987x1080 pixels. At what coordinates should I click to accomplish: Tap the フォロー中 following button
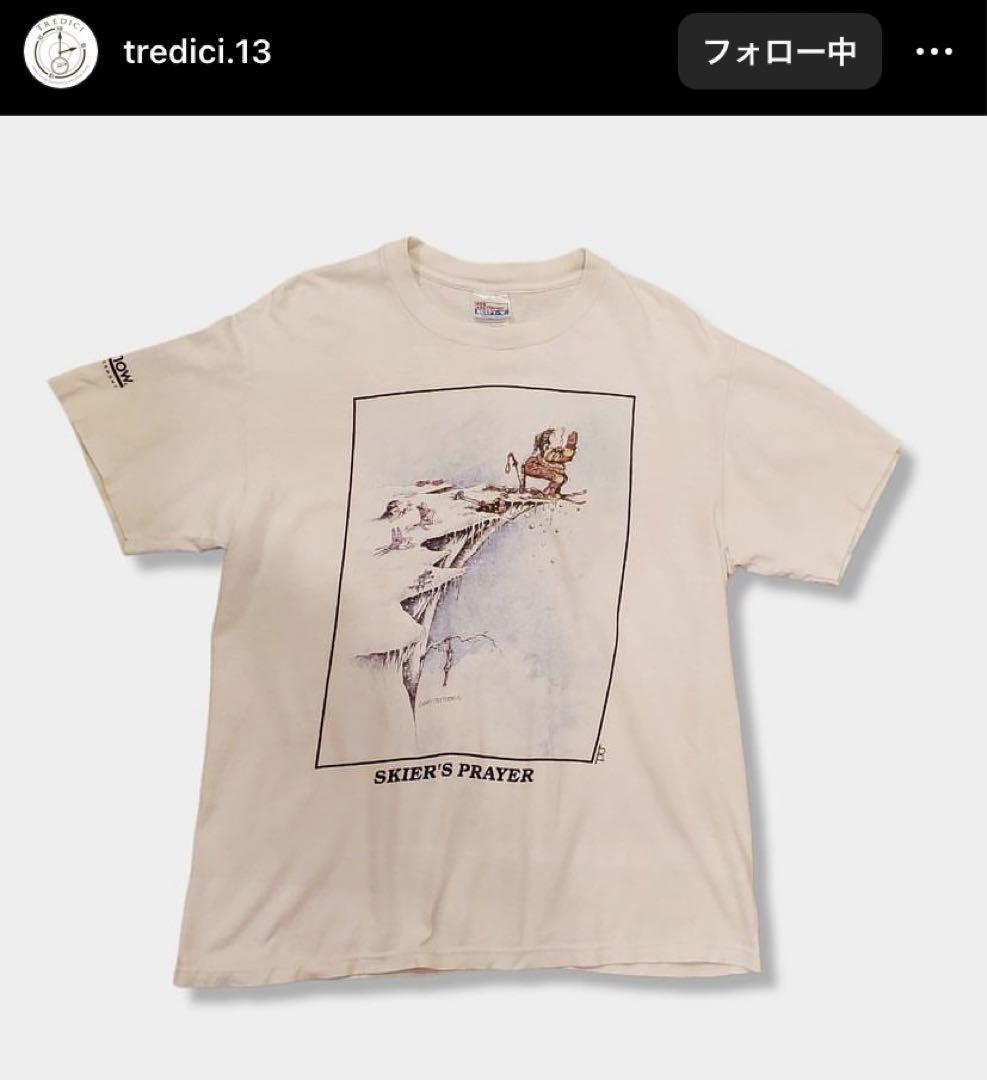(x=780, y=52)
